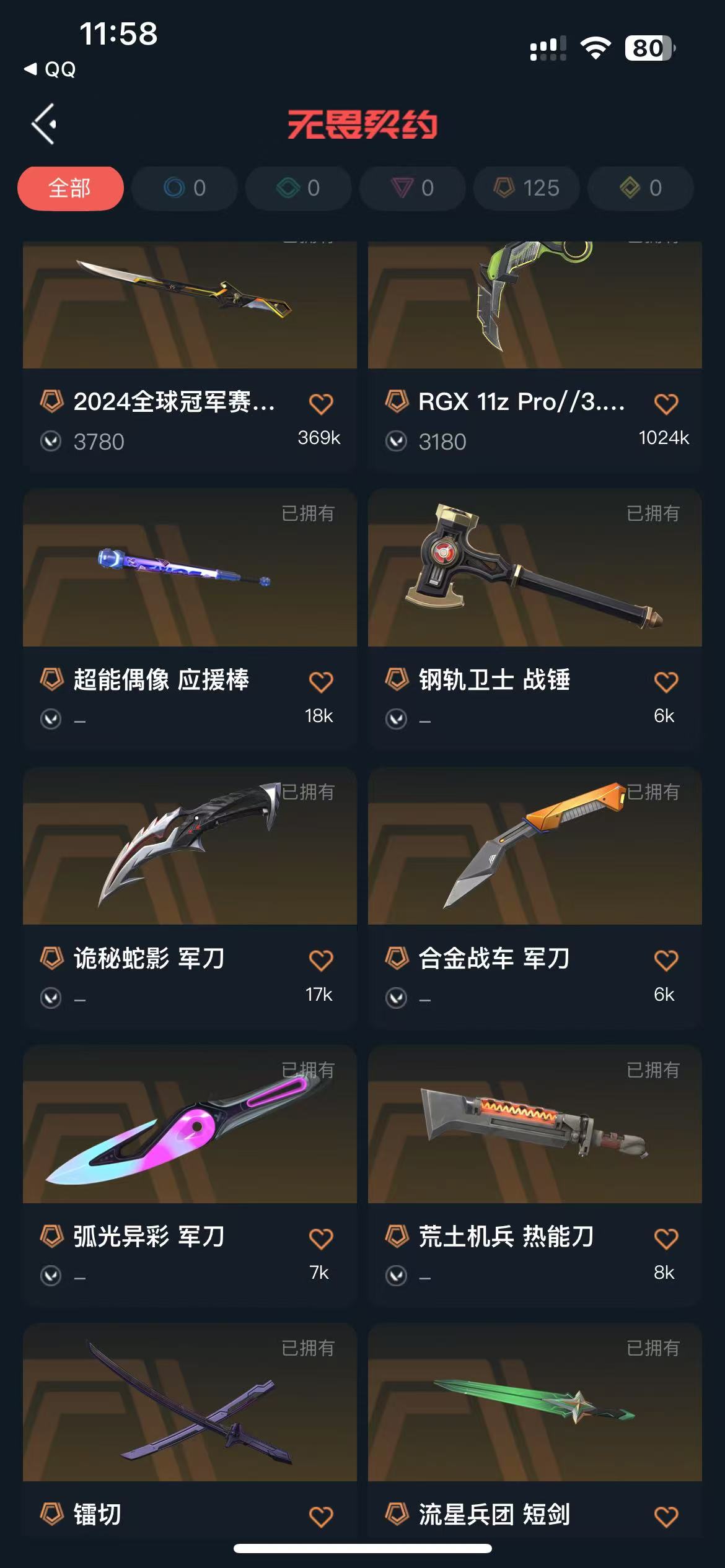The width and height of the screenshot is (725, 1568).
Task: Go back using the top-left arrow
Action: [x=44, y=124]
